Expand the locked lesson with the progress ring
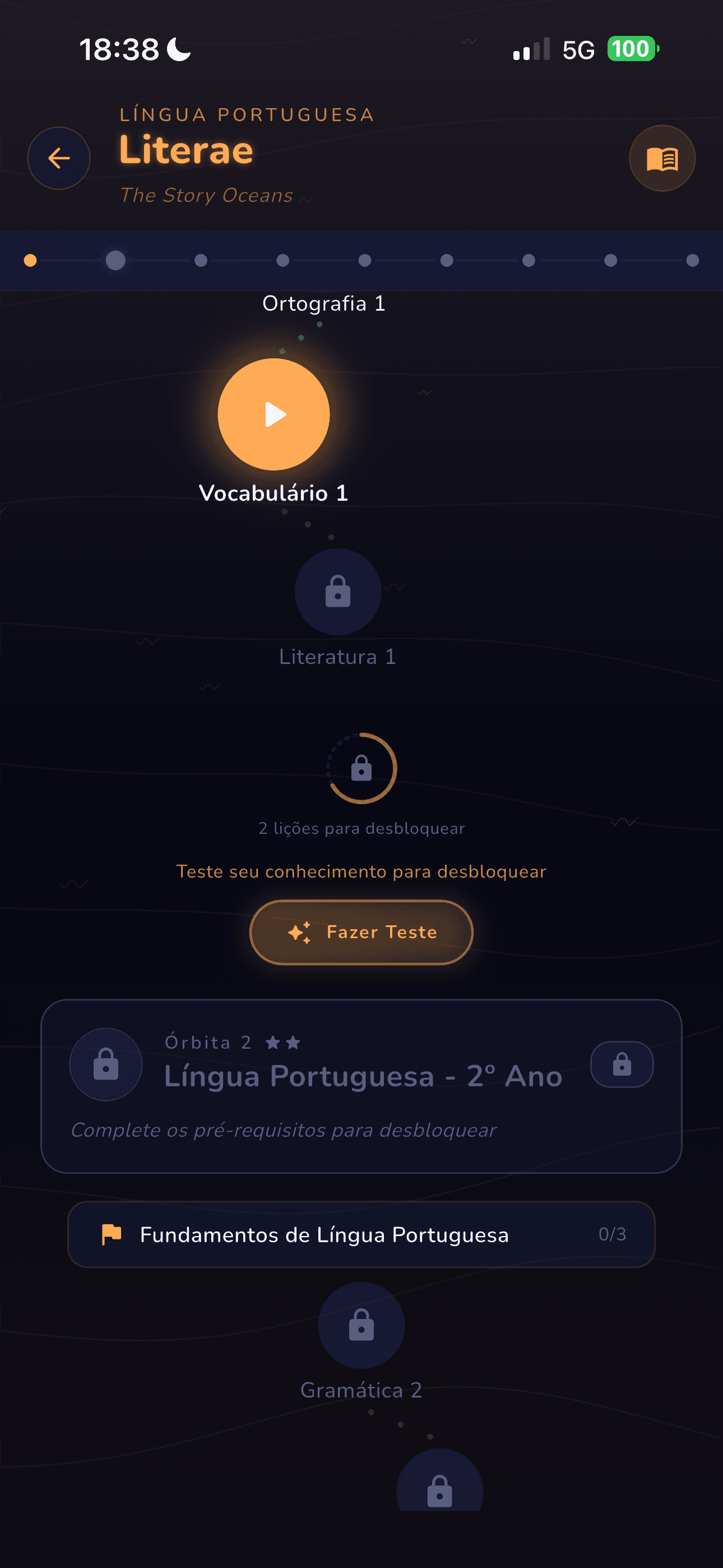 361,769
